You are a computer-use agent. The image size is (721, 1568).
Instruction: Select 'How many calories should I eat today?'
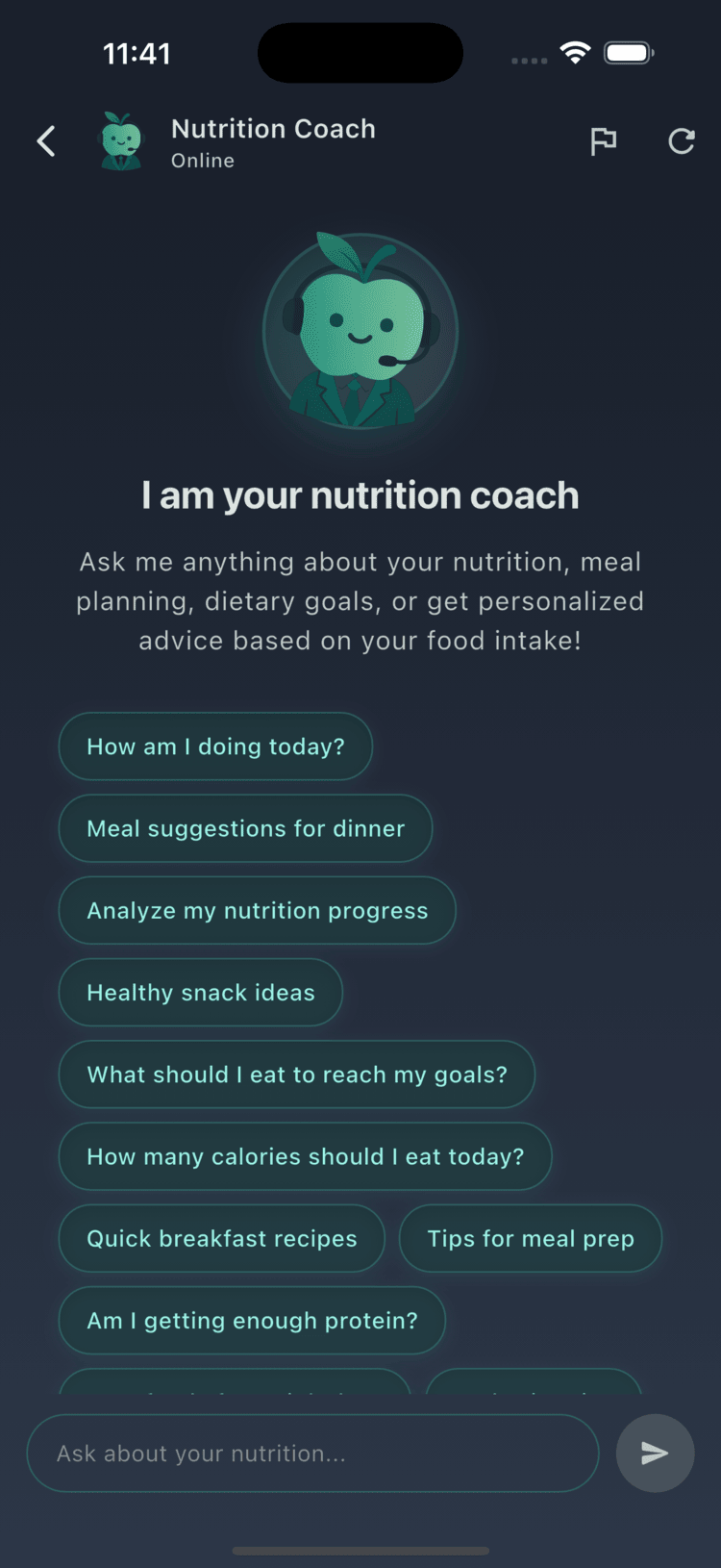305,1156
